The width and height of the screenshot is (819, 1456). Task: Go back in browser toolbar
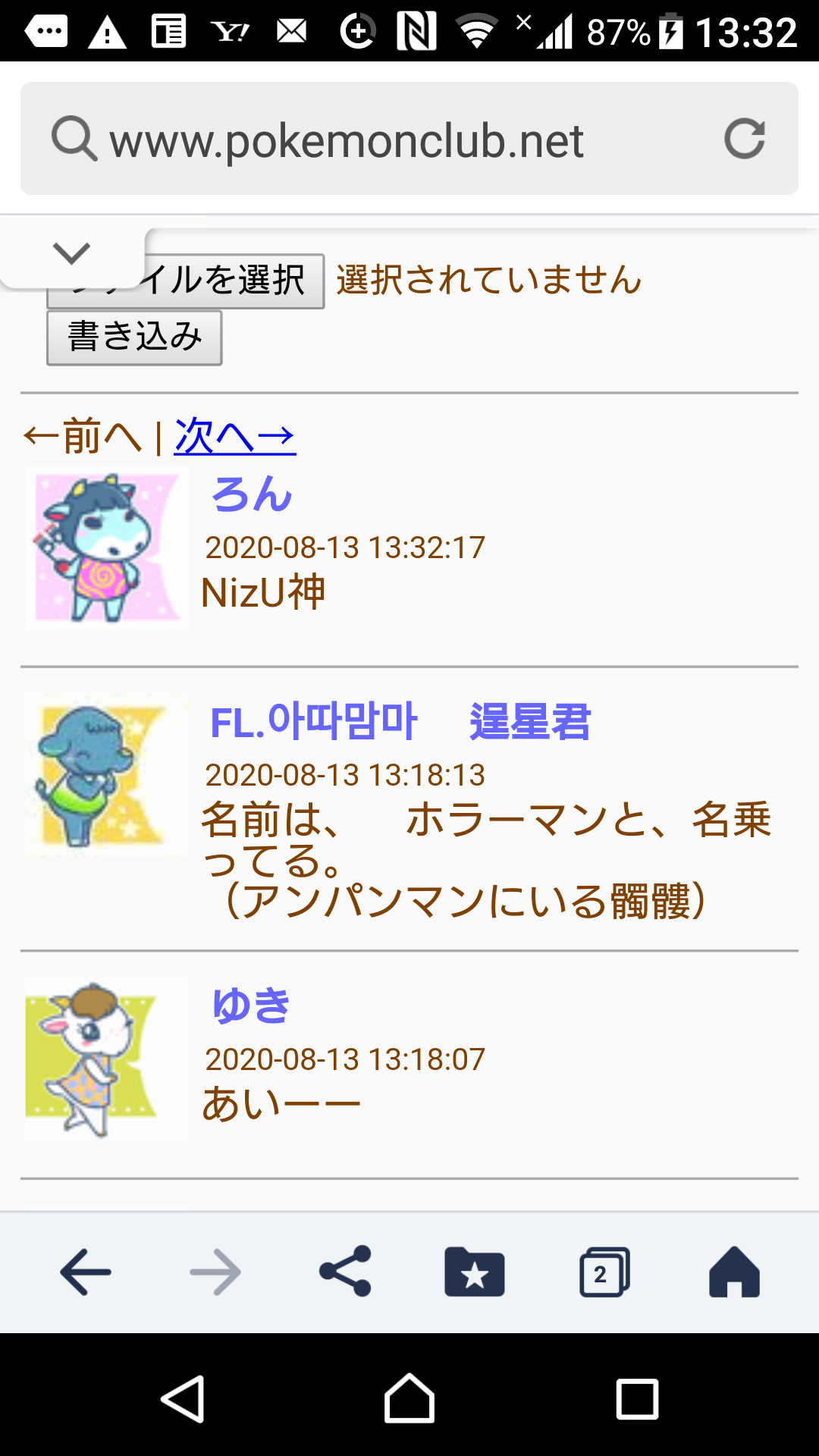pos(86,1272)
